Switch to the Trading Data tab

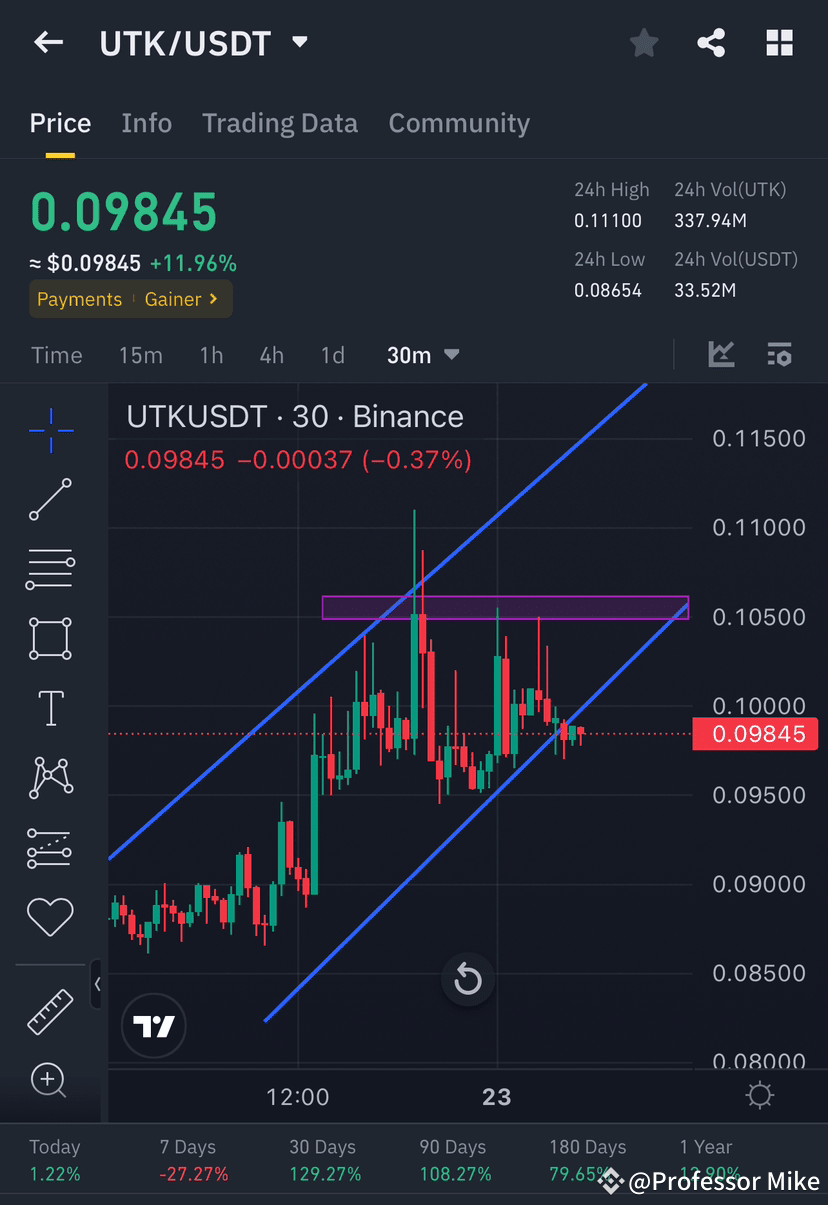click(x=280, y=122)
